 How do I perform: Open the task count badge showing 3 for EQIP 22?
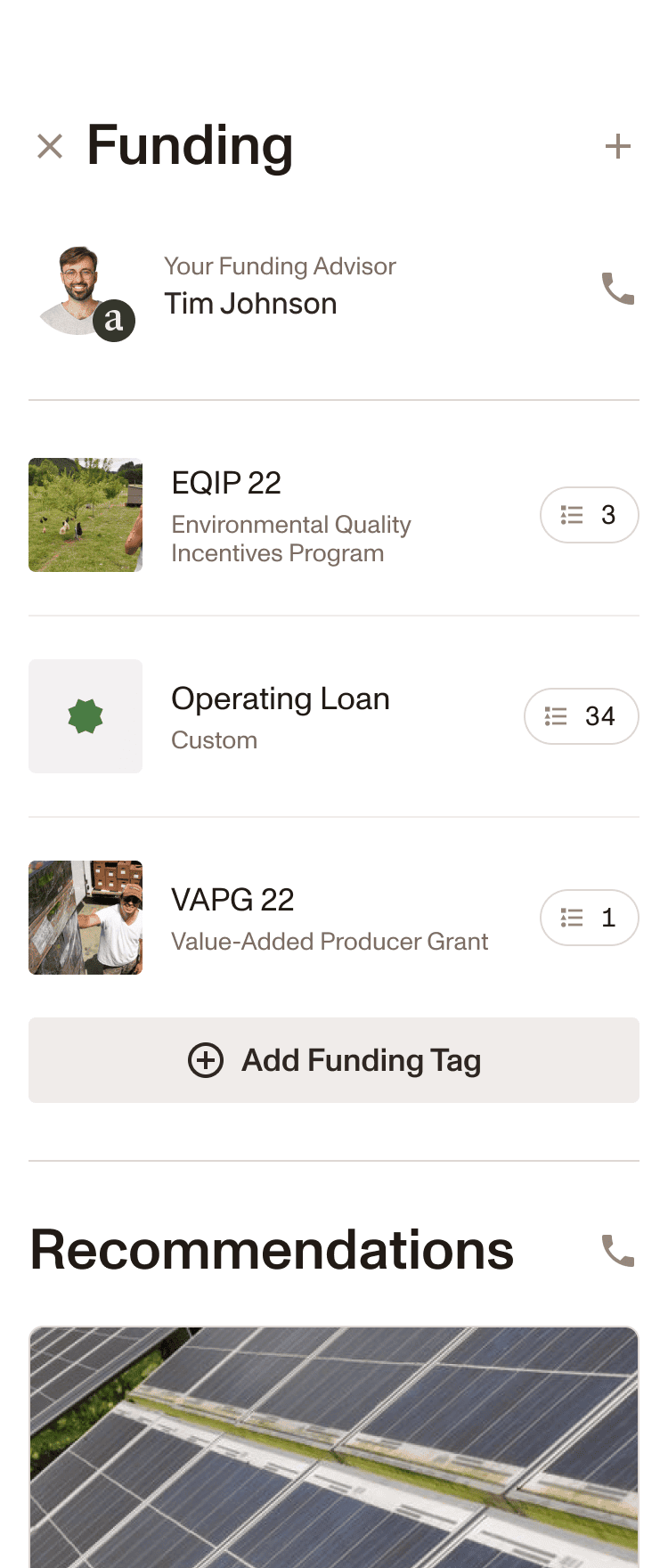point(589,515)
